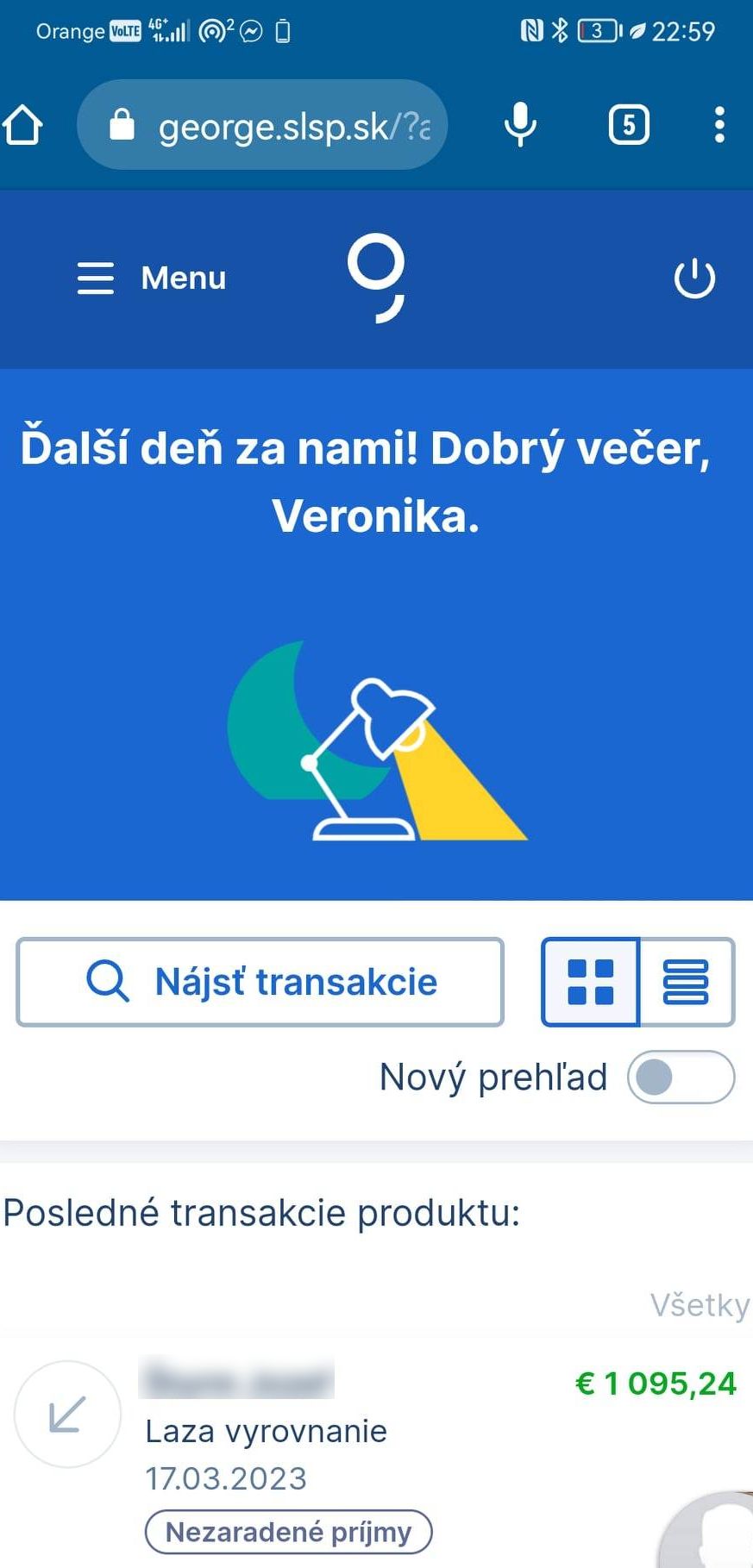Open the George Menu drawer
Screen dimensions: 753x1568
coord(152,278)
